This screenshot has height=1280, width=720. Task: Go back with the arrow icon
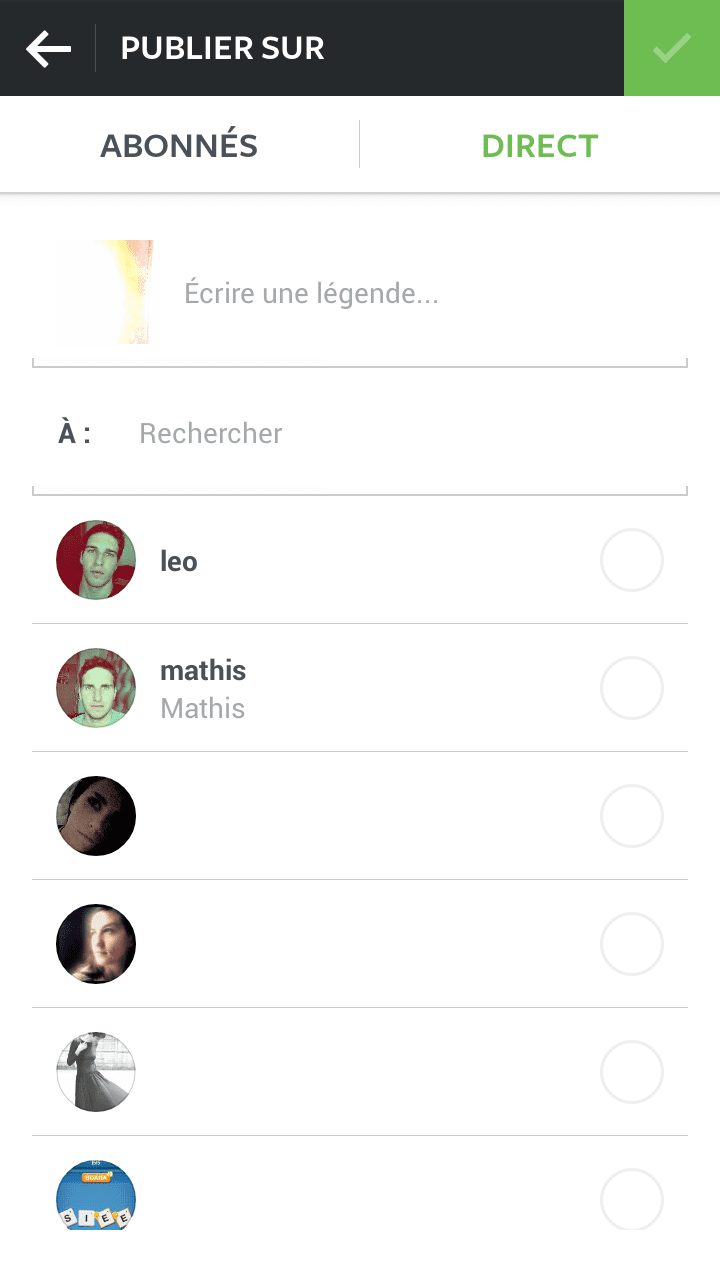48,48
